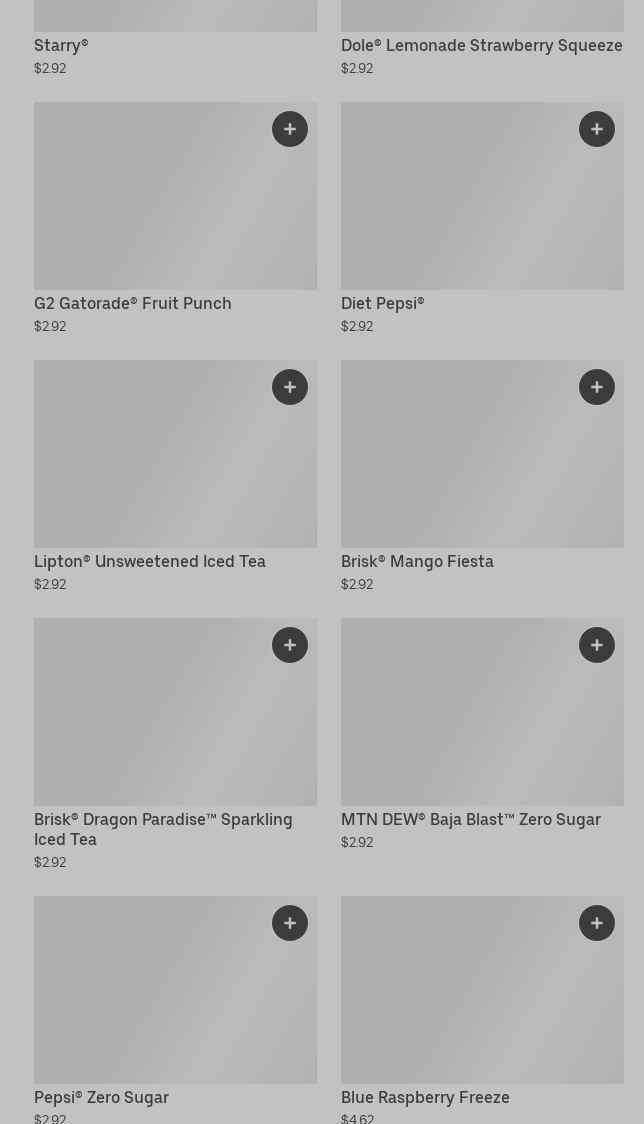Open Dole Lemonade Strawberry Squeeze item
The height and width of the screenshot is (1124, 644).
[481, 46]
